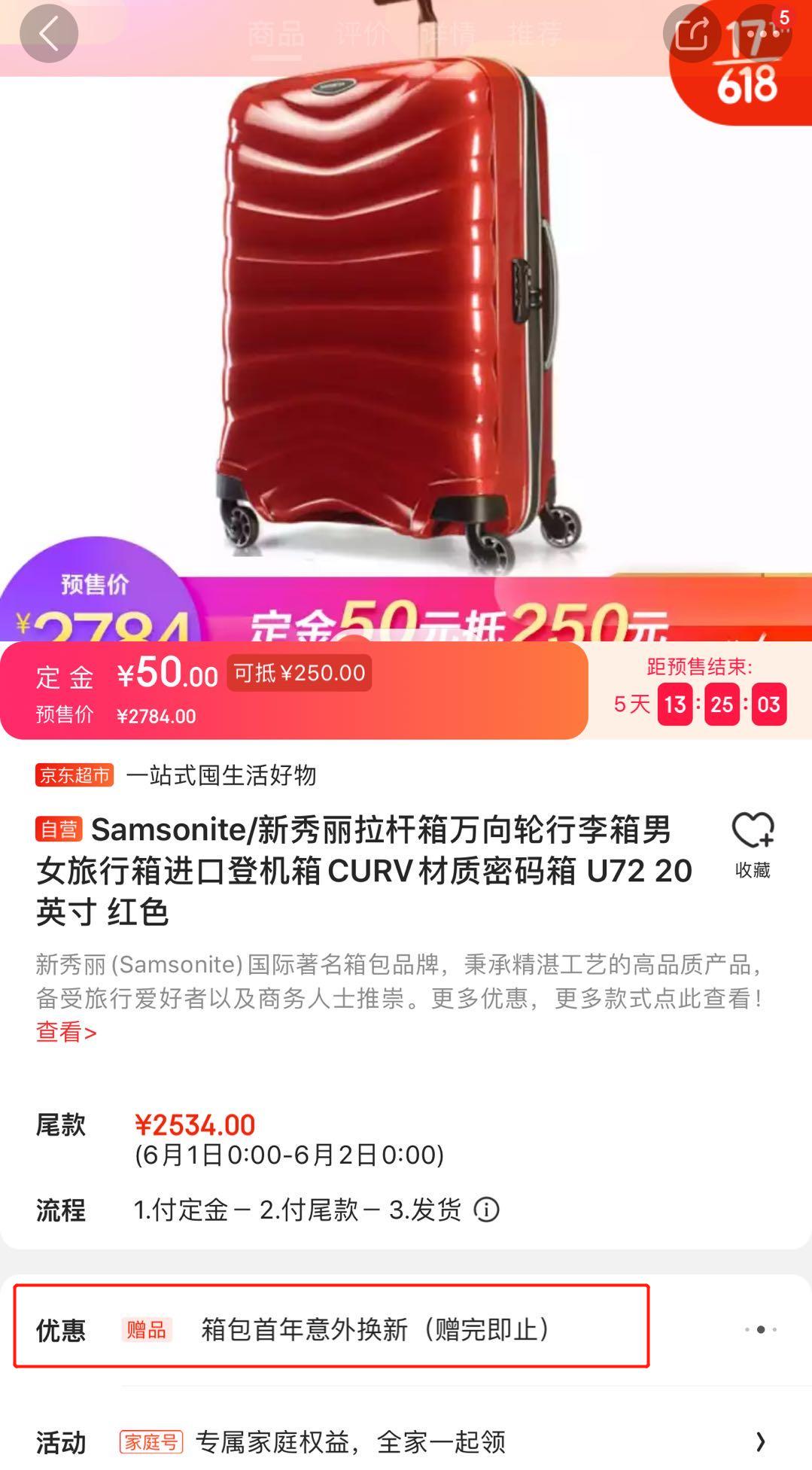Tap the red suitcase product image
The width and height of the screenshot is (812, 1470).
[399, 316]
